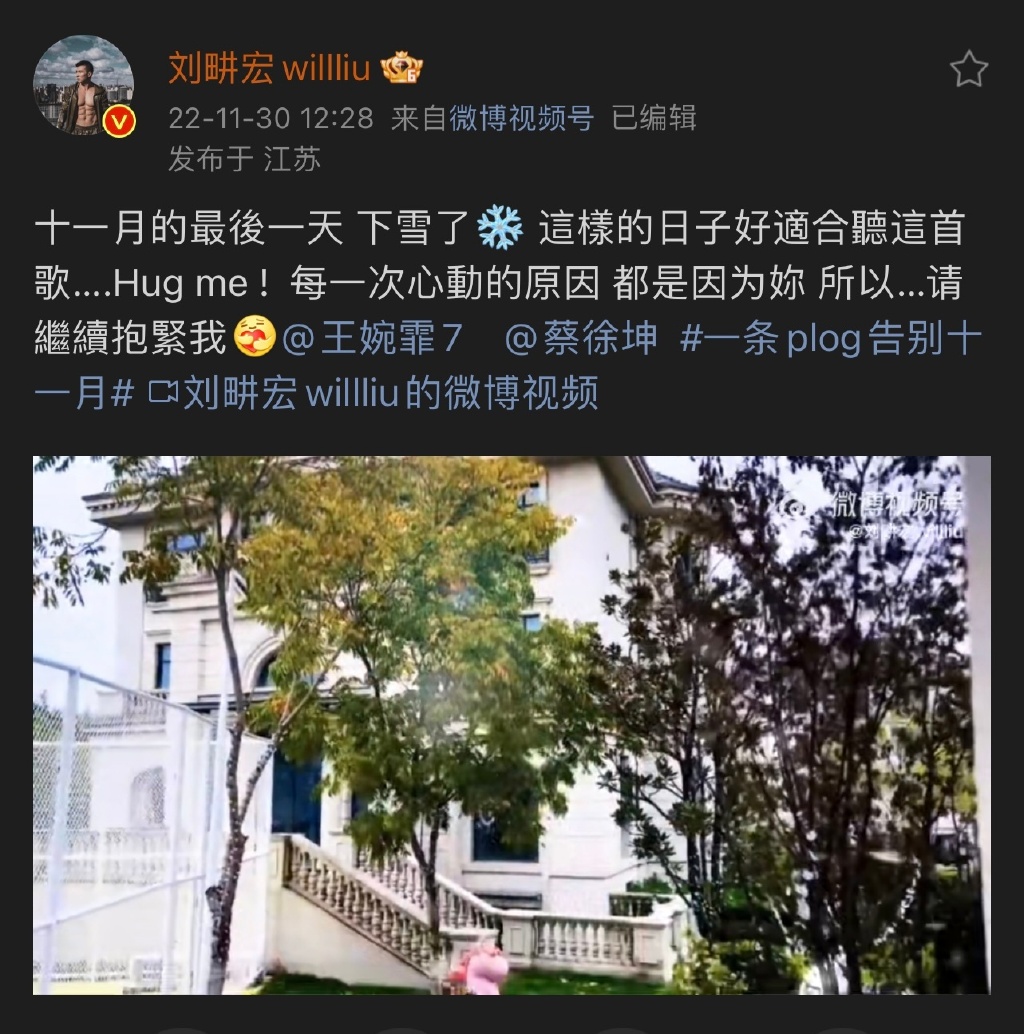Image resolution: width=1024 pixels, height=1034 pixels.
Task: Open the 刘畊宏 willliu的微博视频 link
Action: [x=374, y=393]
